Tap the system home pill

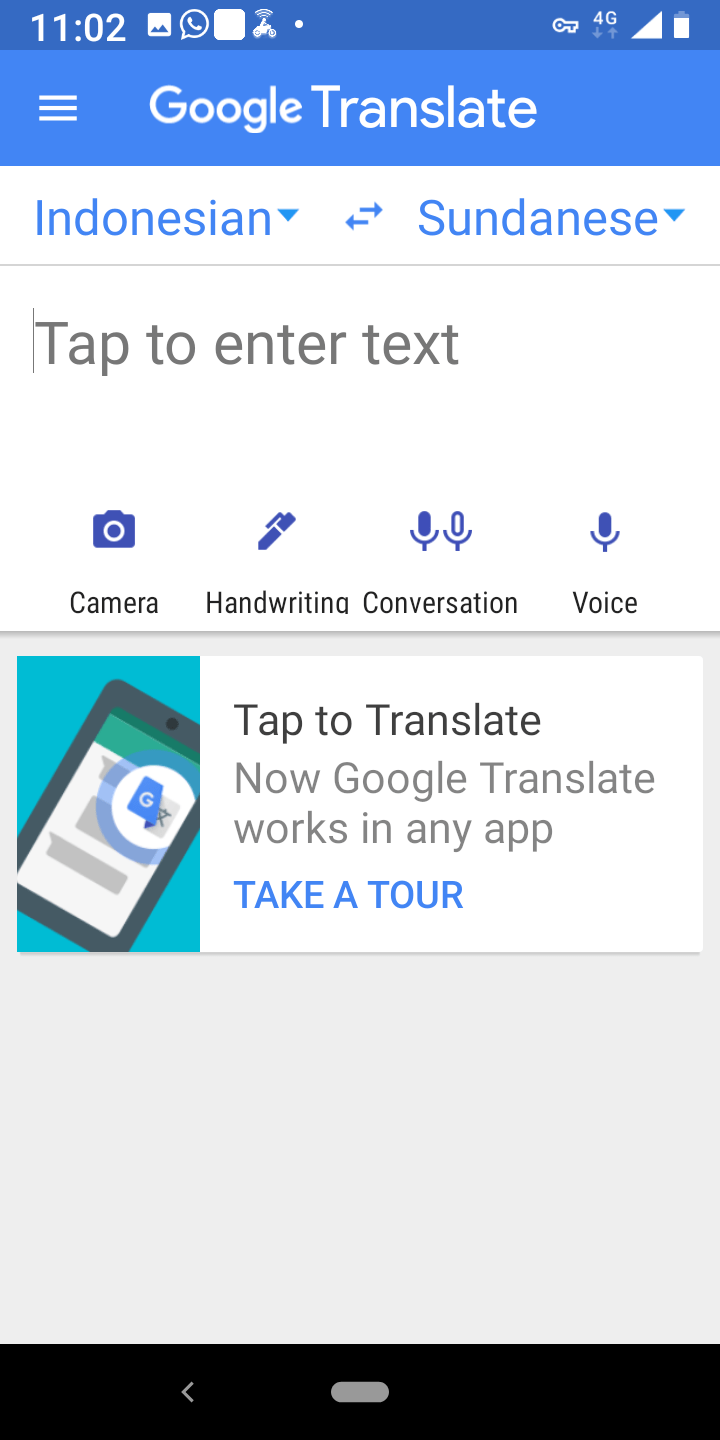point(360,1391)
